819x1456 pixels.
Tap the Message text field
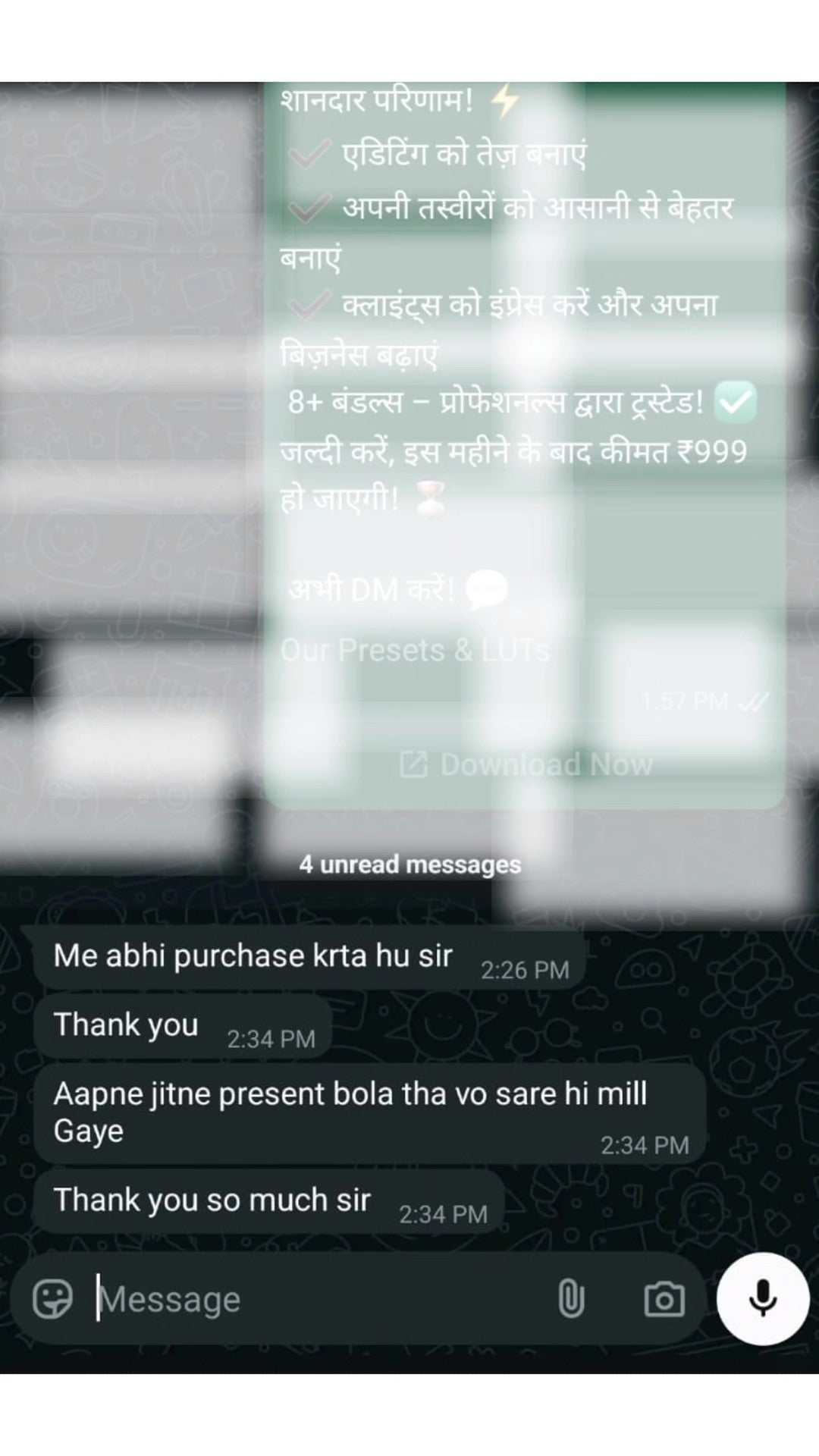(x=318, y=1299)
